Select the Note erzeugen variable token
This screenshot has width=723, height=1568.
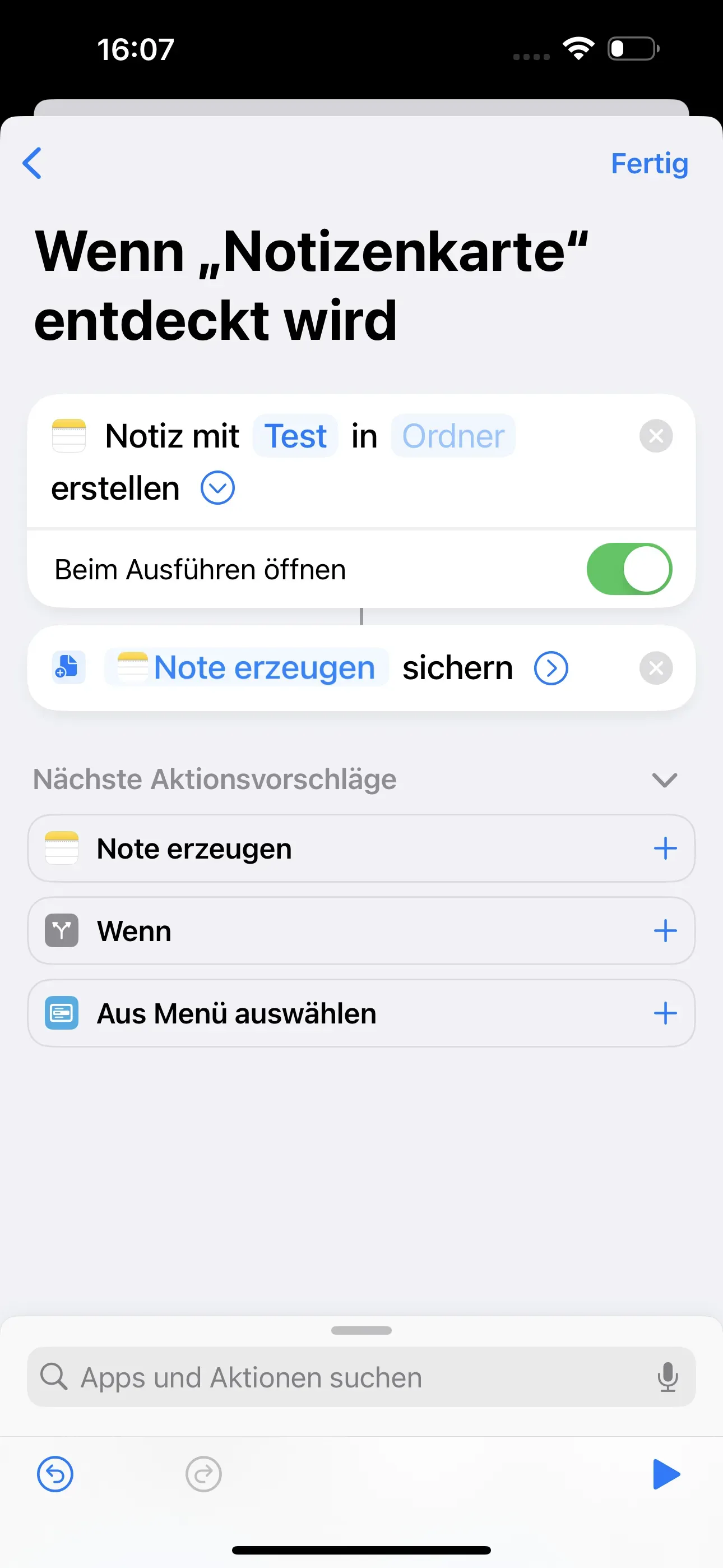click(247, 668)
